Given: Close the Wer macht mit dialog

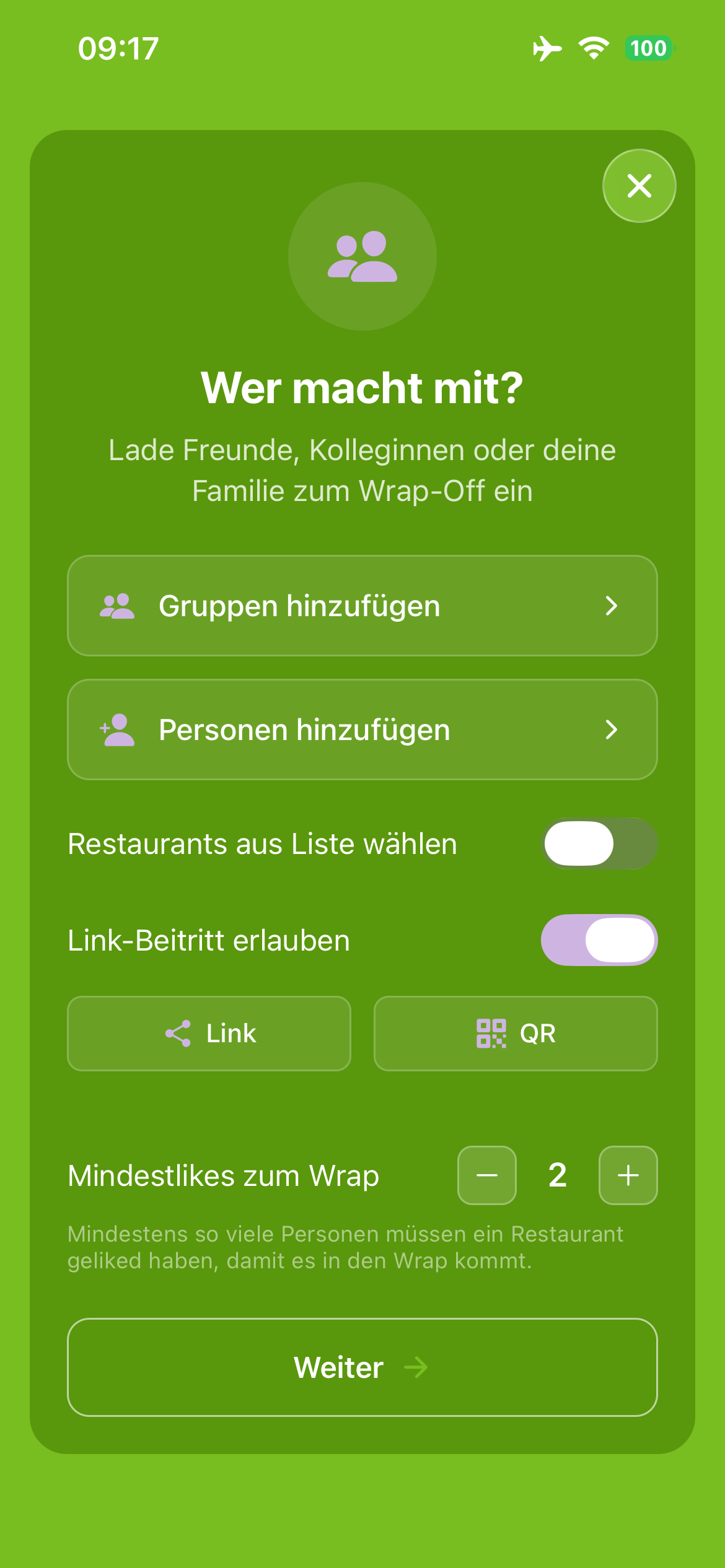Looking at the screenshot, I should click(639, 185).
